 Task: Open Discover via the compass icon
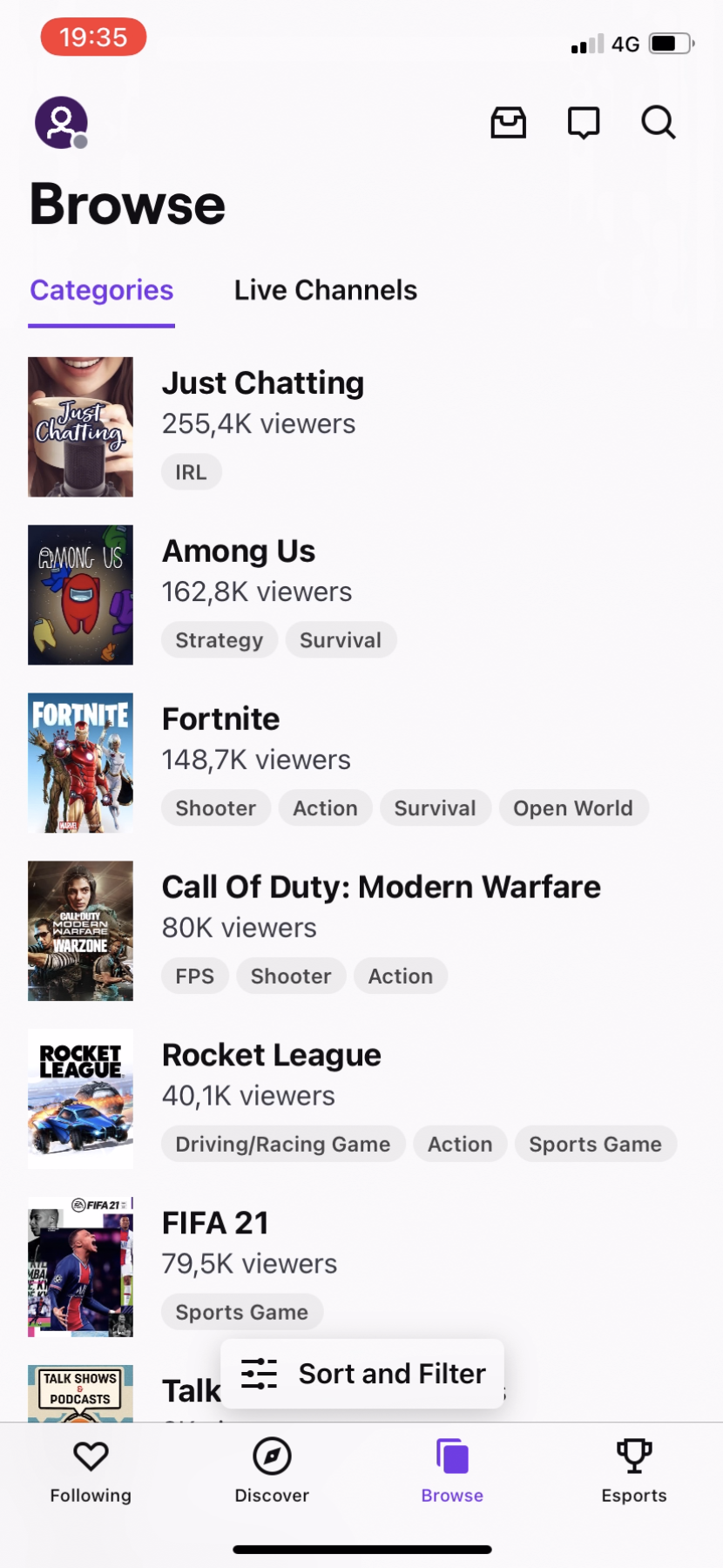tap(271, 1468)
